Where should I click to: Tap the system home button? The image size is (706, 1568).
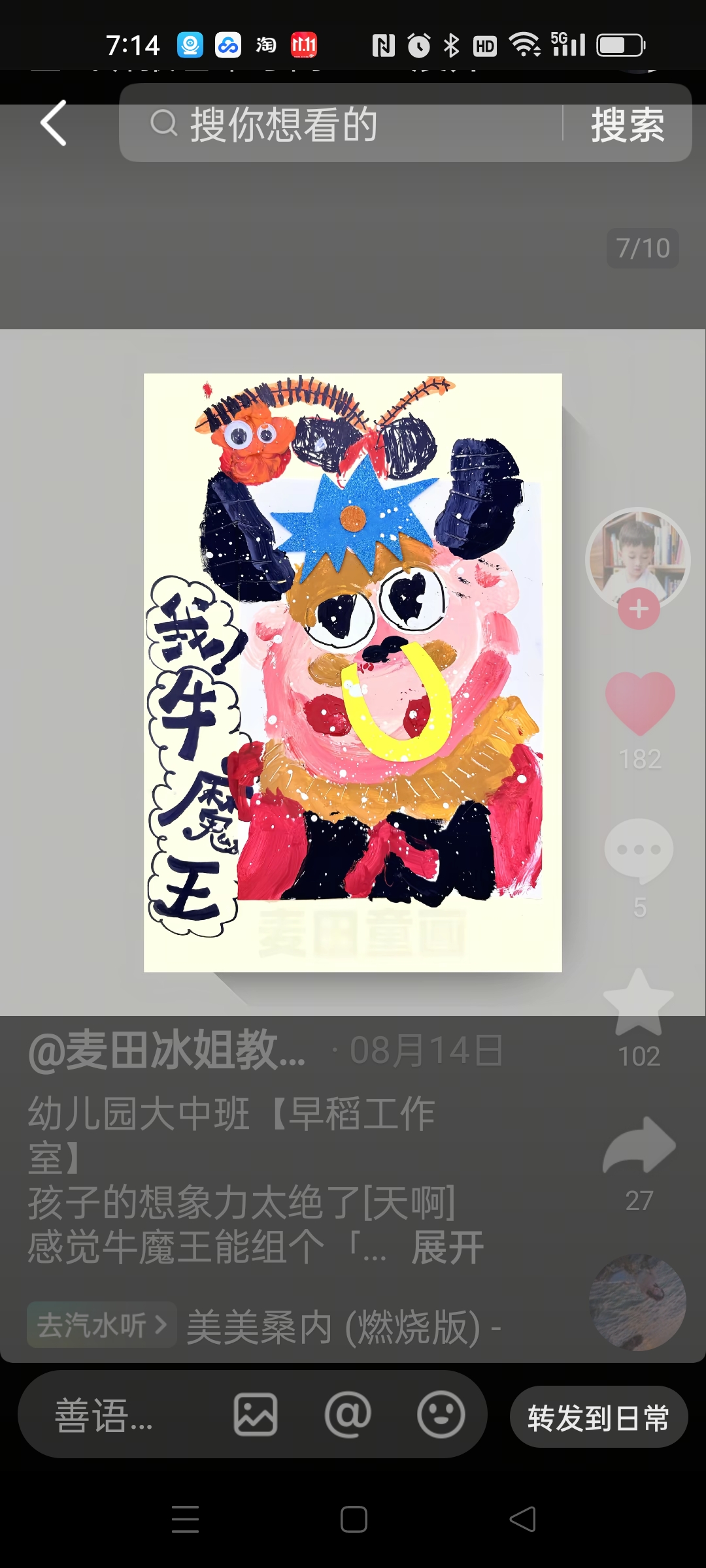pyautogui.click(x=354, y=1519)
